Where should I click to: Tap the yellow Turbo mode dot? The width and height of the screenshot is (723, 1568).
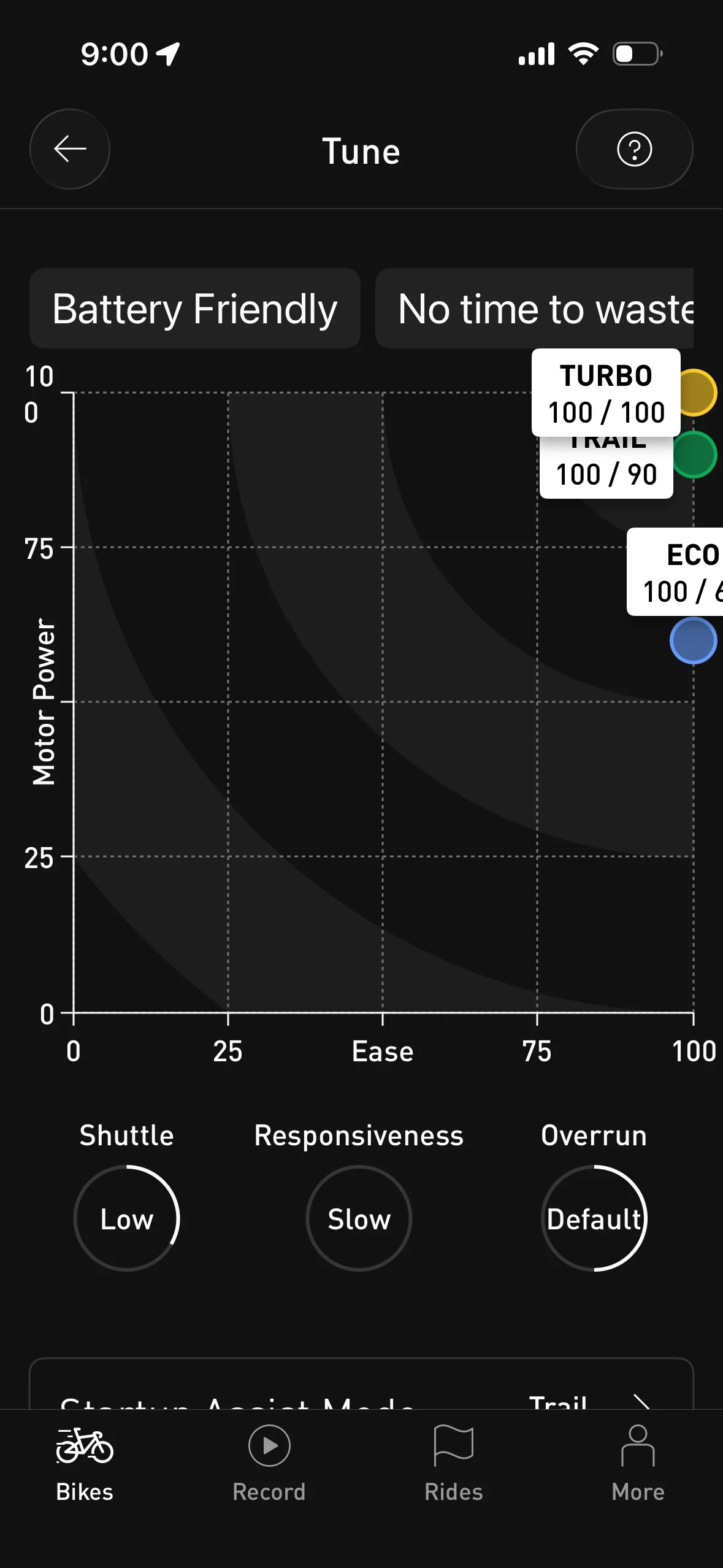click(x=694, y=393)
